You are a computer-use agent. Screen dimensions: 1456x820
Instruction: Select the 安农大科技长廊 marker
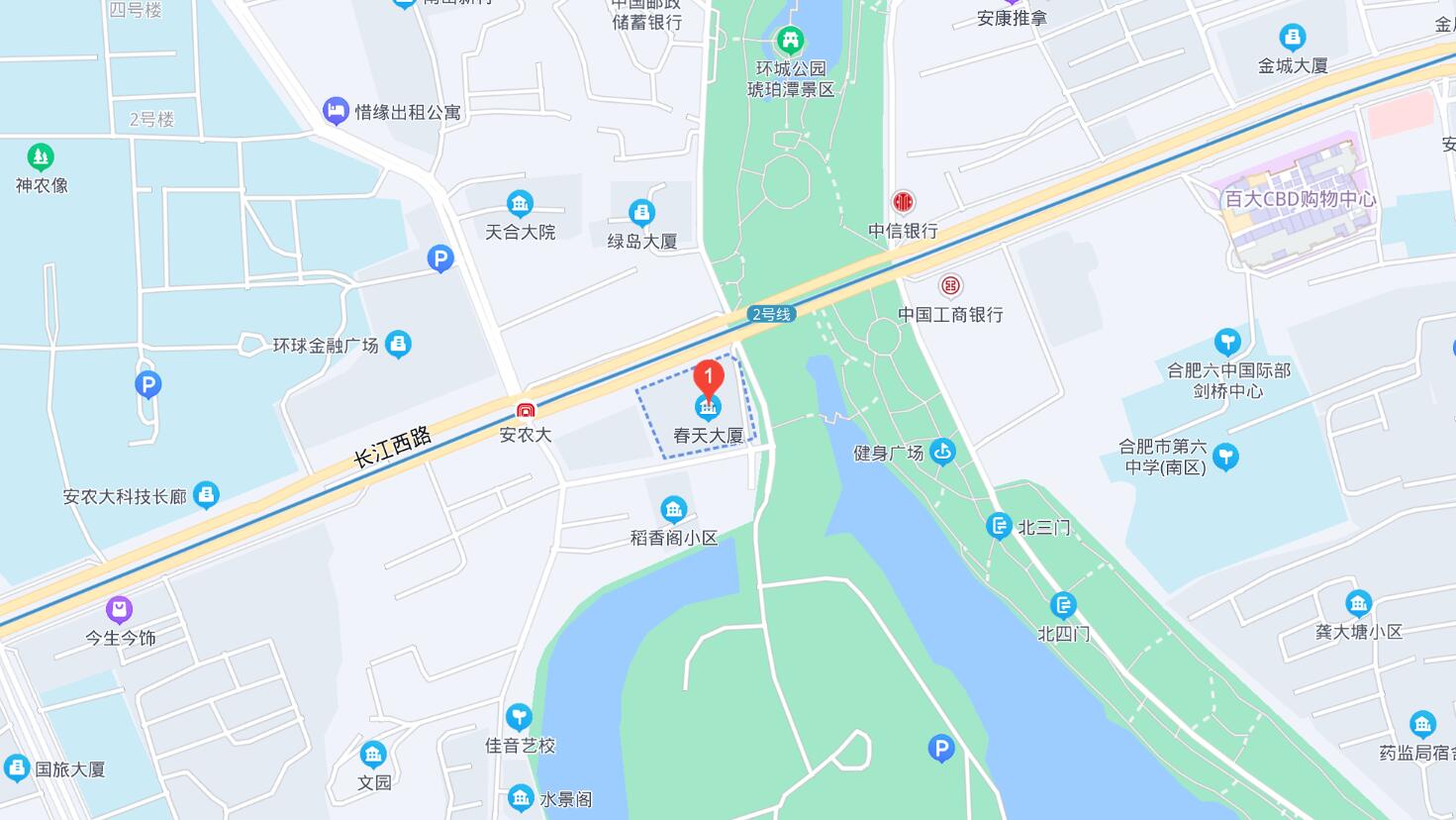tap(206, 494)
